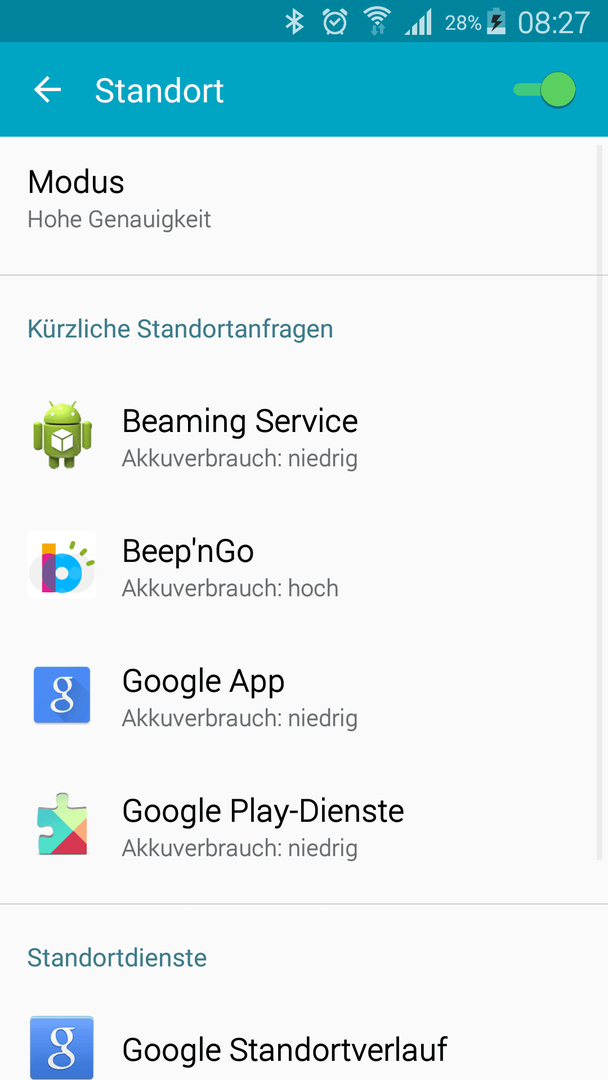
Task: Turn off the Standort switch
Action: tap(545, 90)
